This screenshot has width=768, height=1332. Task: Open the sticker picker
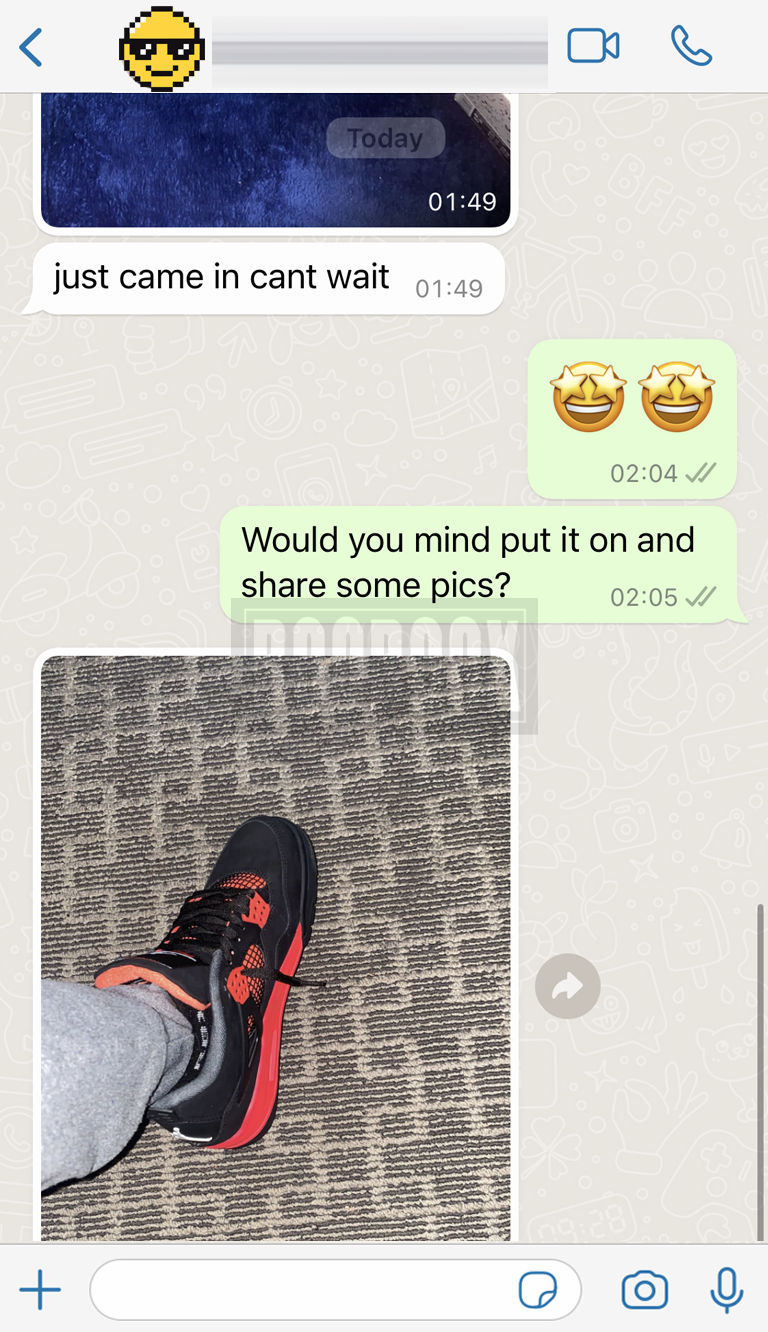pos(538,1291)
